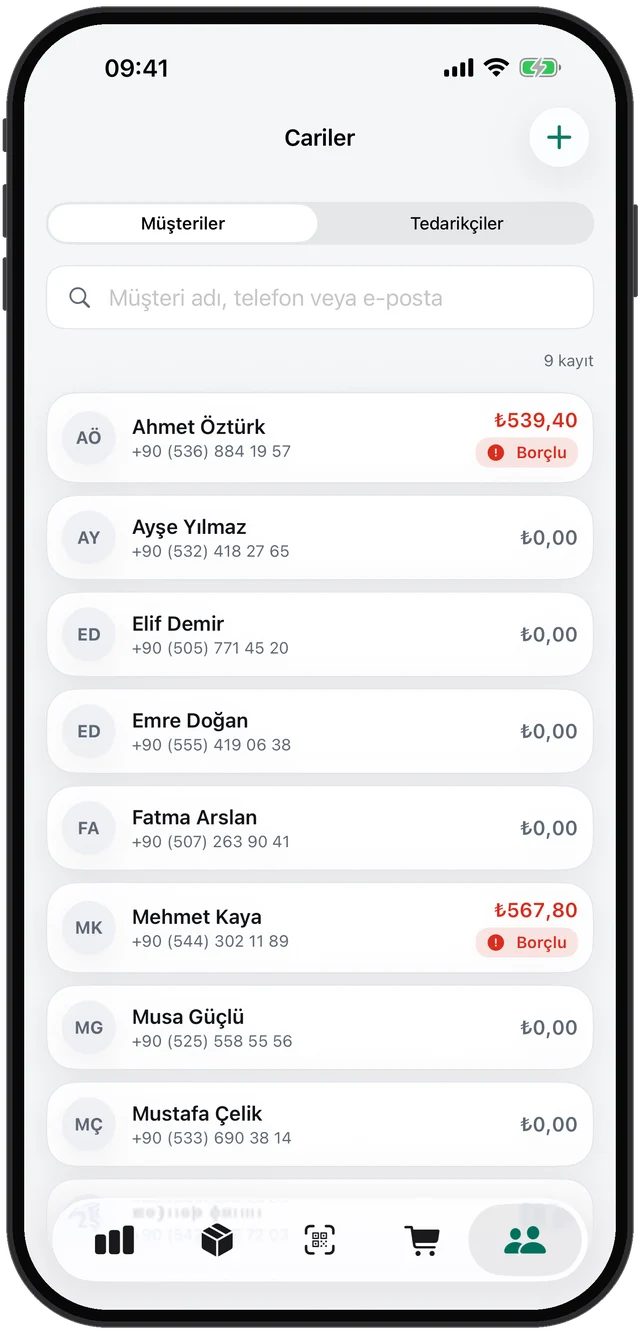Add a new customer with plus button
Image resolution: width=640 pixels, height=1334 pixels.
[559, 138]
